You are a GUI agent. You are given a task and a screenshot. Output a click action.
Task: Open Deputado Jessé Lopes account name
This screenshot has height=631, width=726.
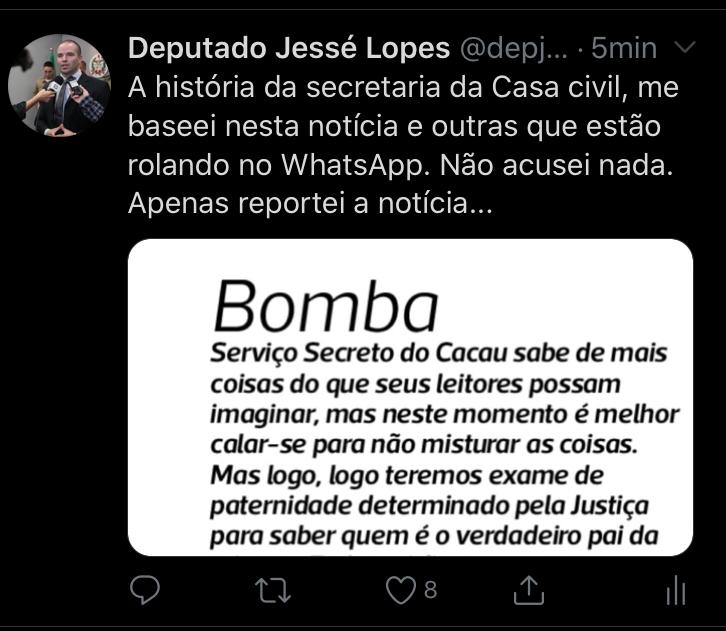coord(289,47)
